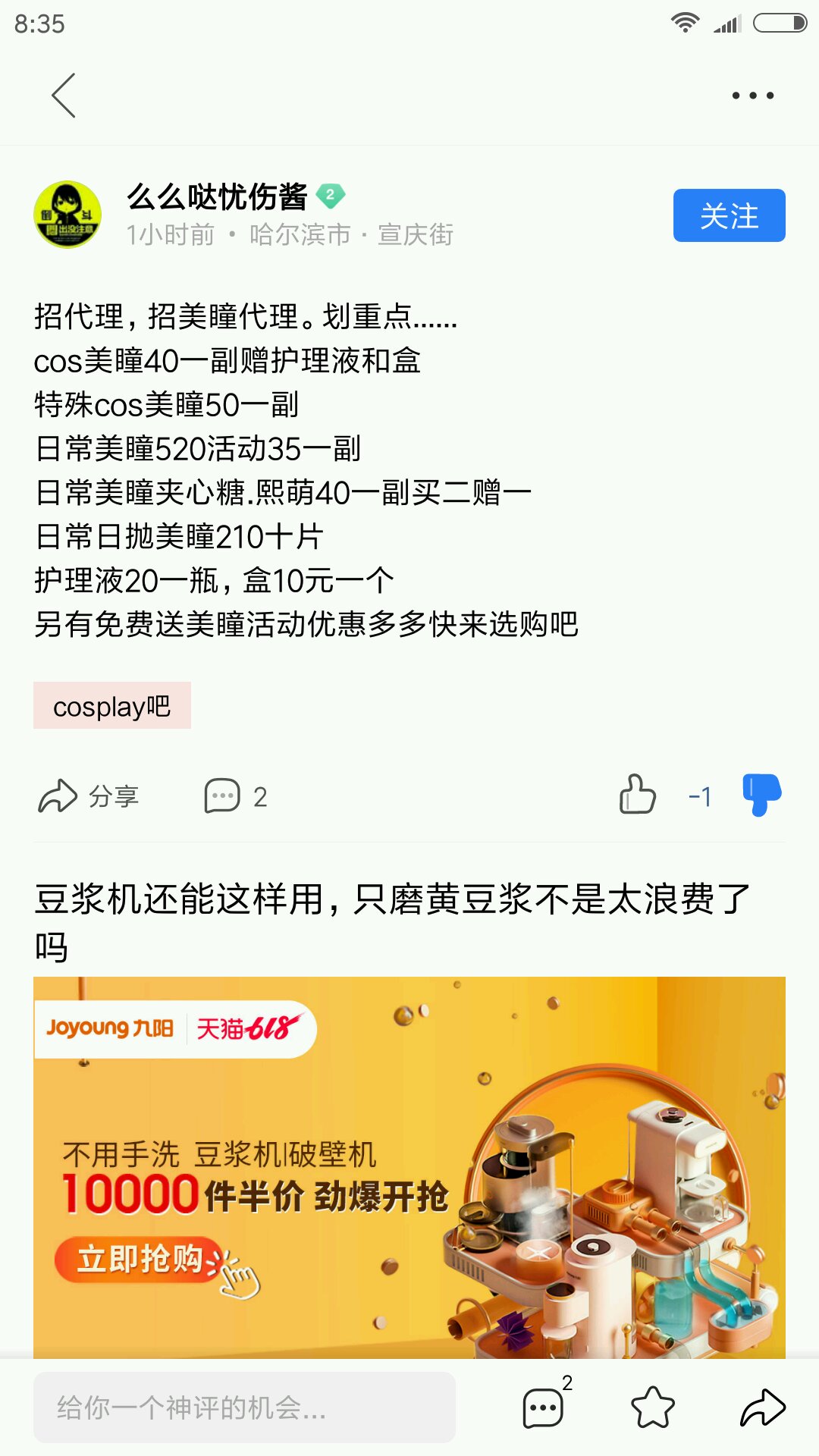Open the cosplay吧 tag chip

click(x=111, y=705)
